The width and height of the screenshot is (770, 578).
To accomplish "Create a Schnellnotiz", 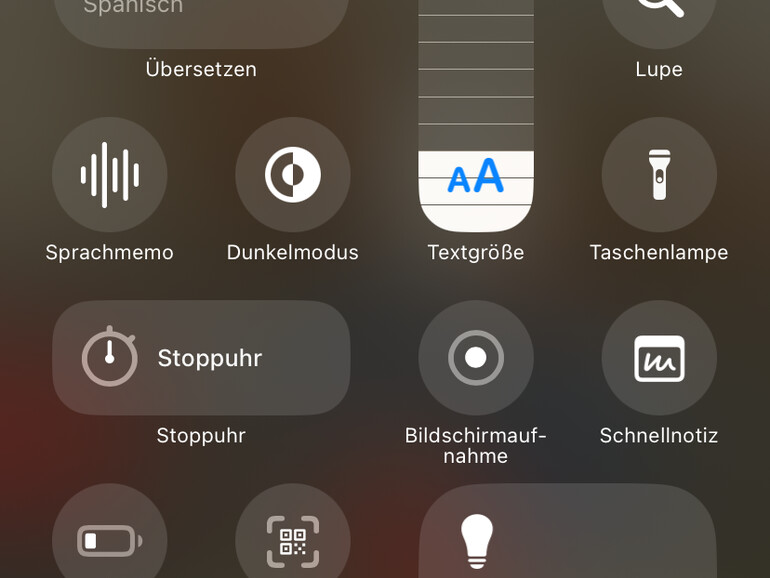I will tap(659, 358).
